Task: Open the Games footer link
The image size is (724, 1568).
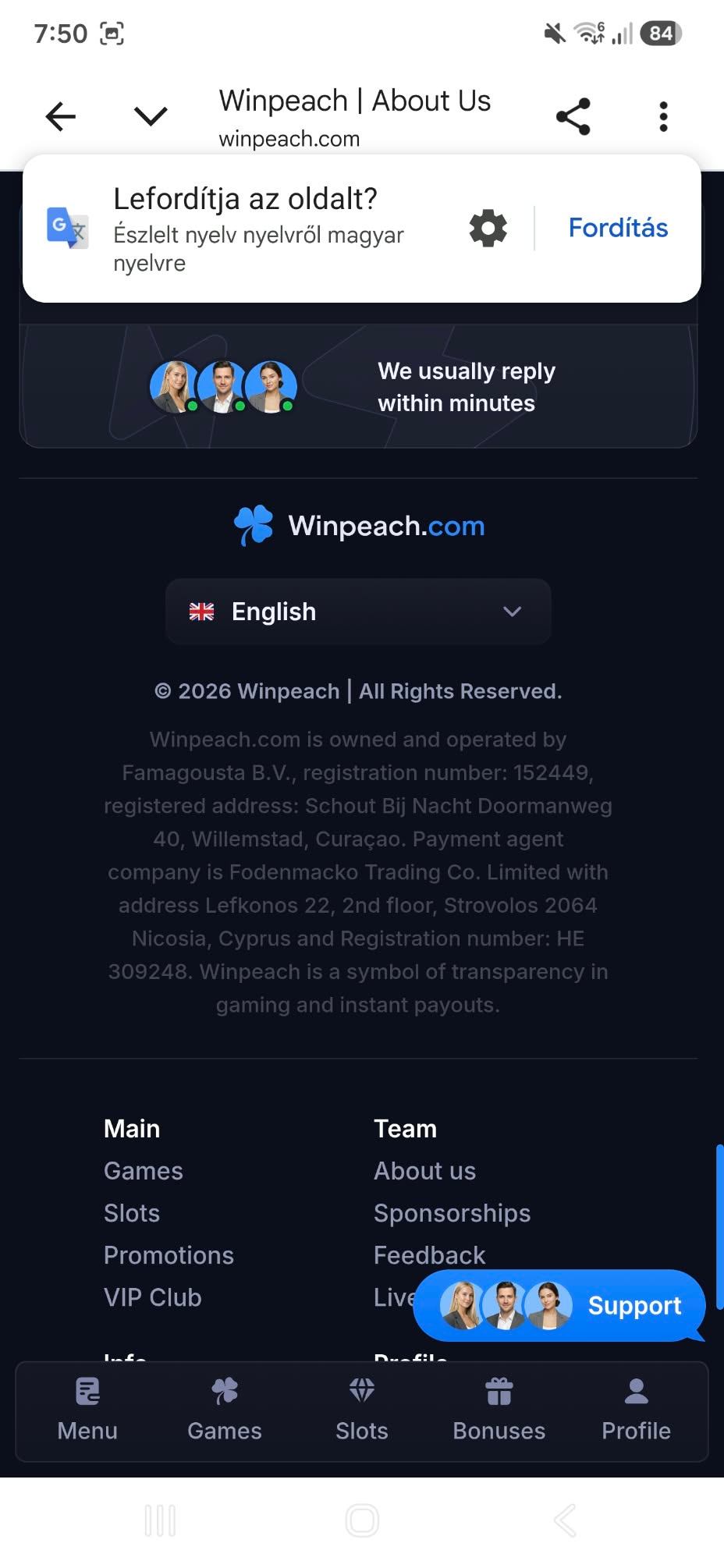Action: [144, 1171]
